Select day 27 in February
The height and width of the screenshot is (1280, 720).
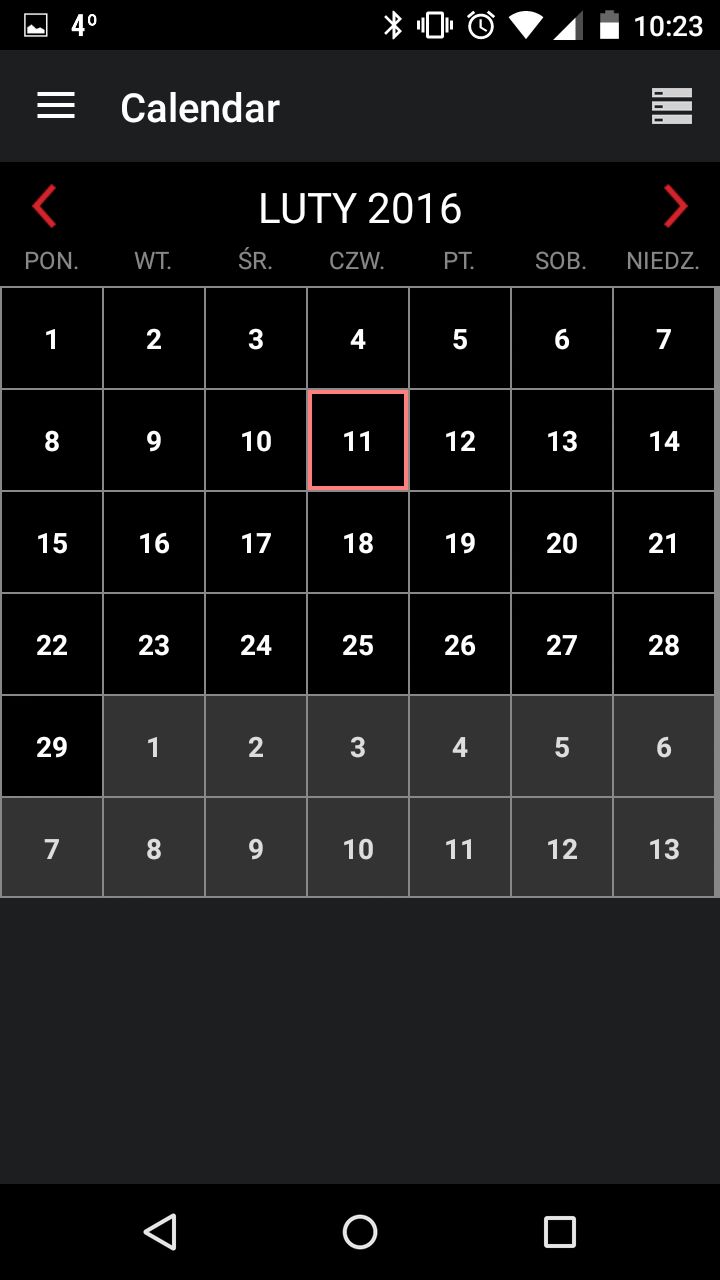[x=562, y=644]
